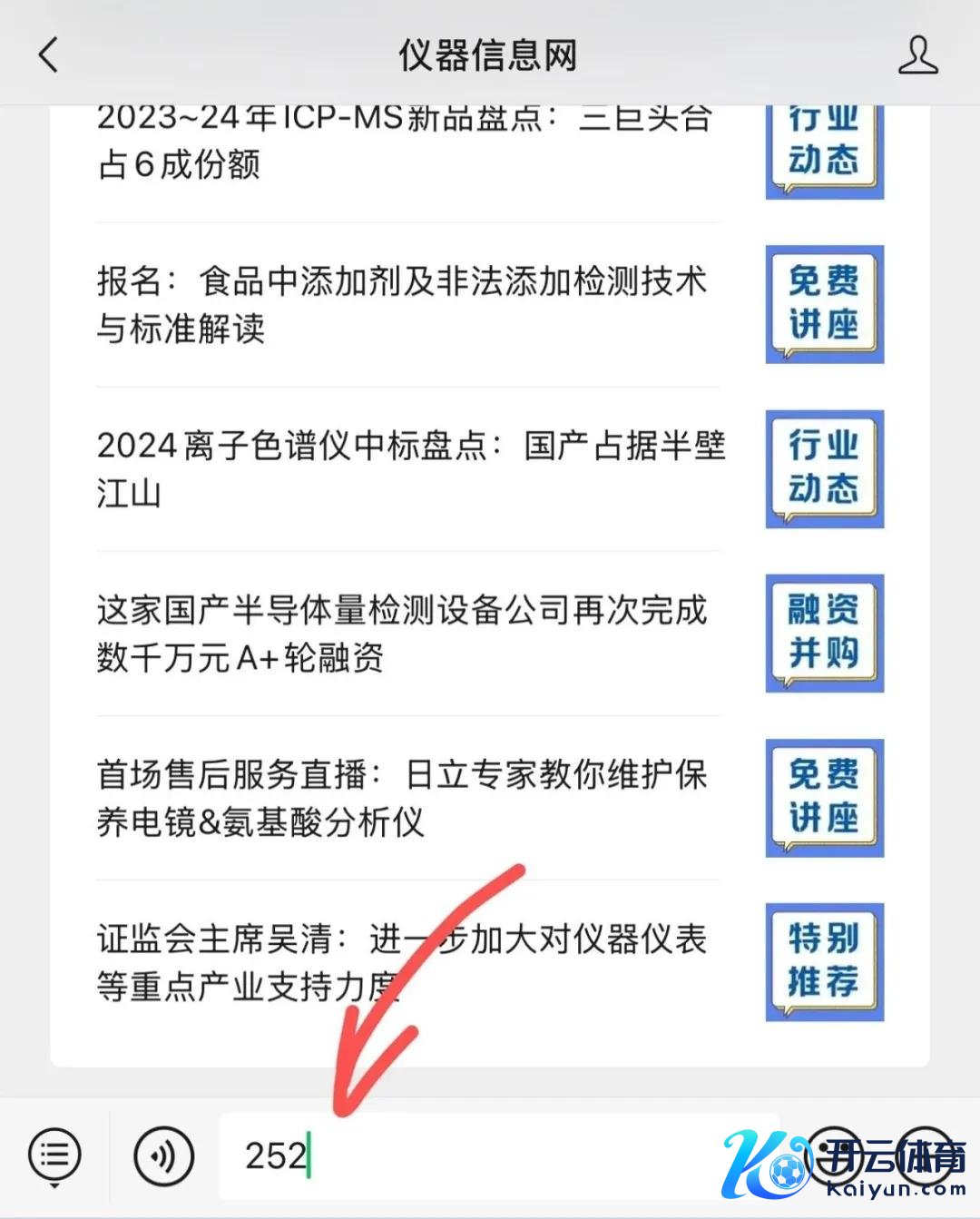The image size is (980, 1219).
Task: Open article about 食品中添加剂及非法添加检测技术
Action: pos(404,305)
